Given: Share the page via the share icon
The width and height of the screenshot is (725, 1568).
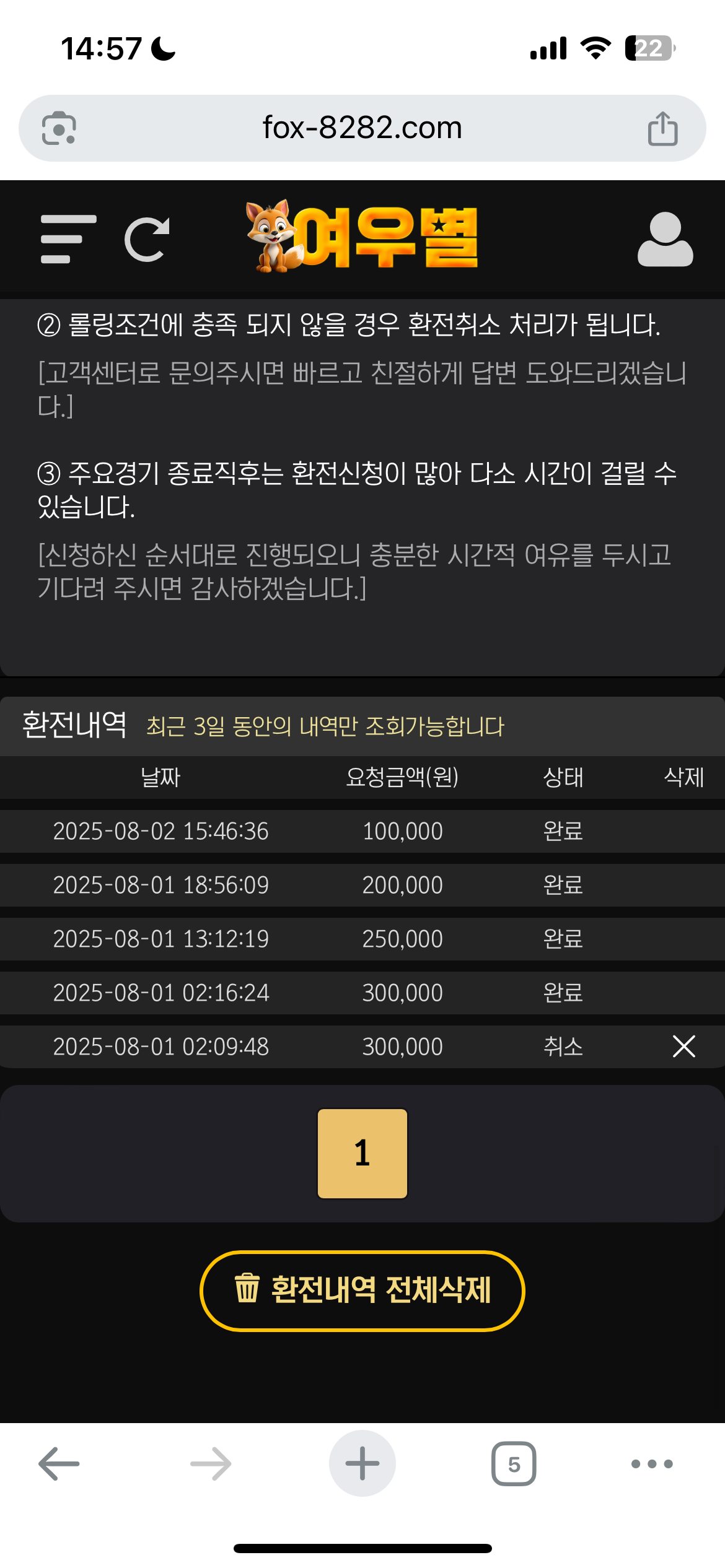Looking at the screenshot, I should 662,128.
